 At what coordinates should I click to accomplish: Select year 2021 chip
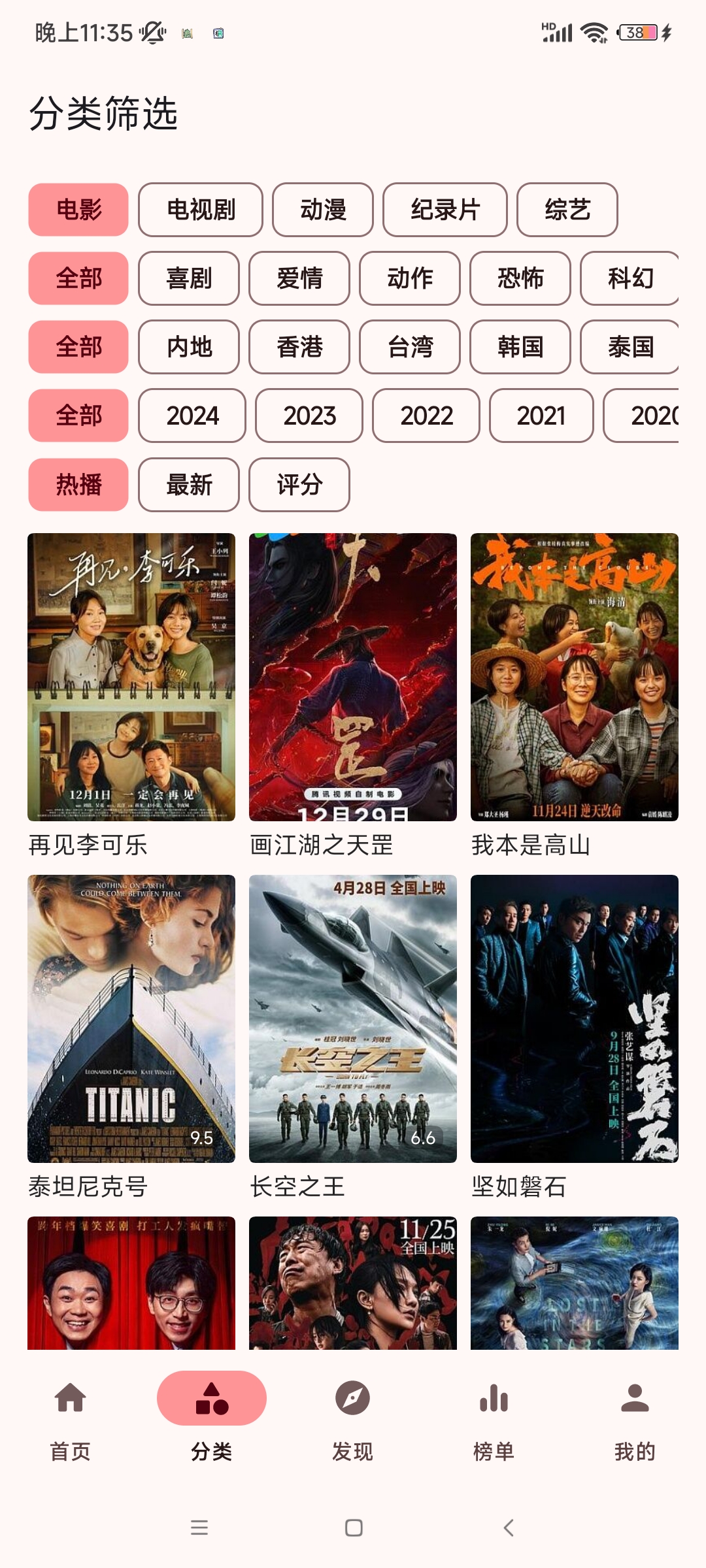[x=541, y=416]
